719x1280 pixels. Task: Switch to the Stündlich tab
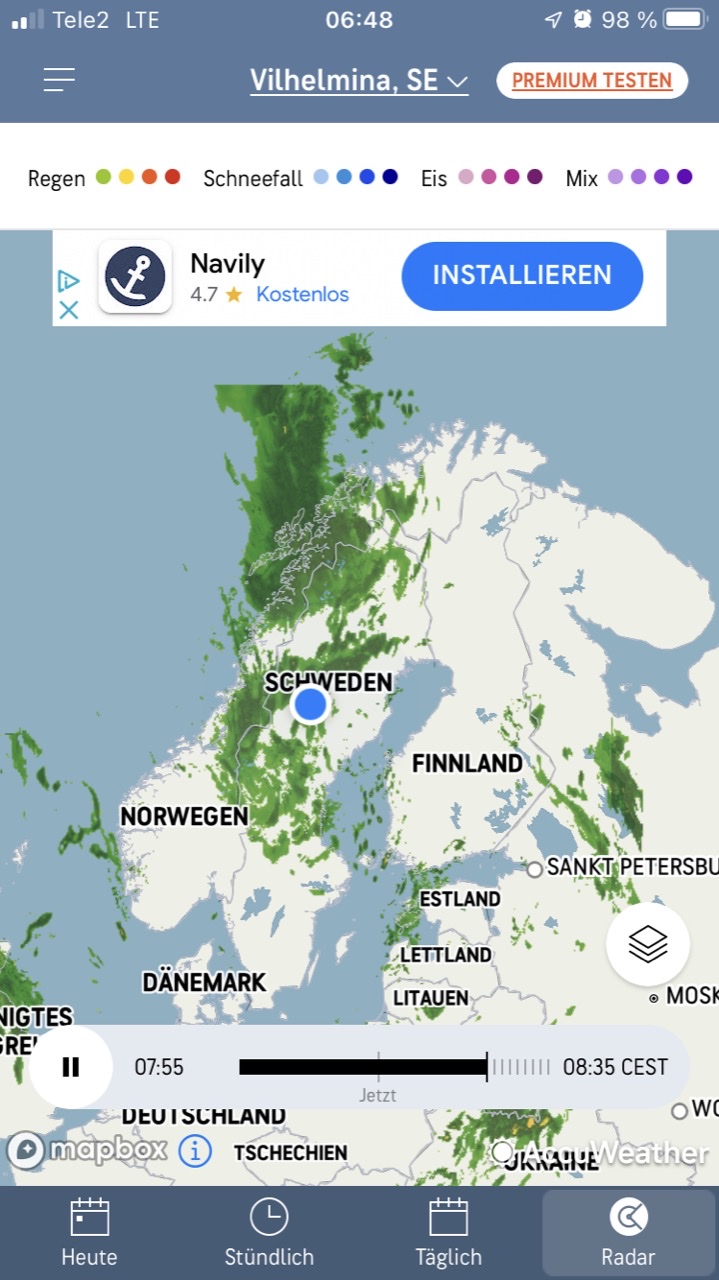269,1233
